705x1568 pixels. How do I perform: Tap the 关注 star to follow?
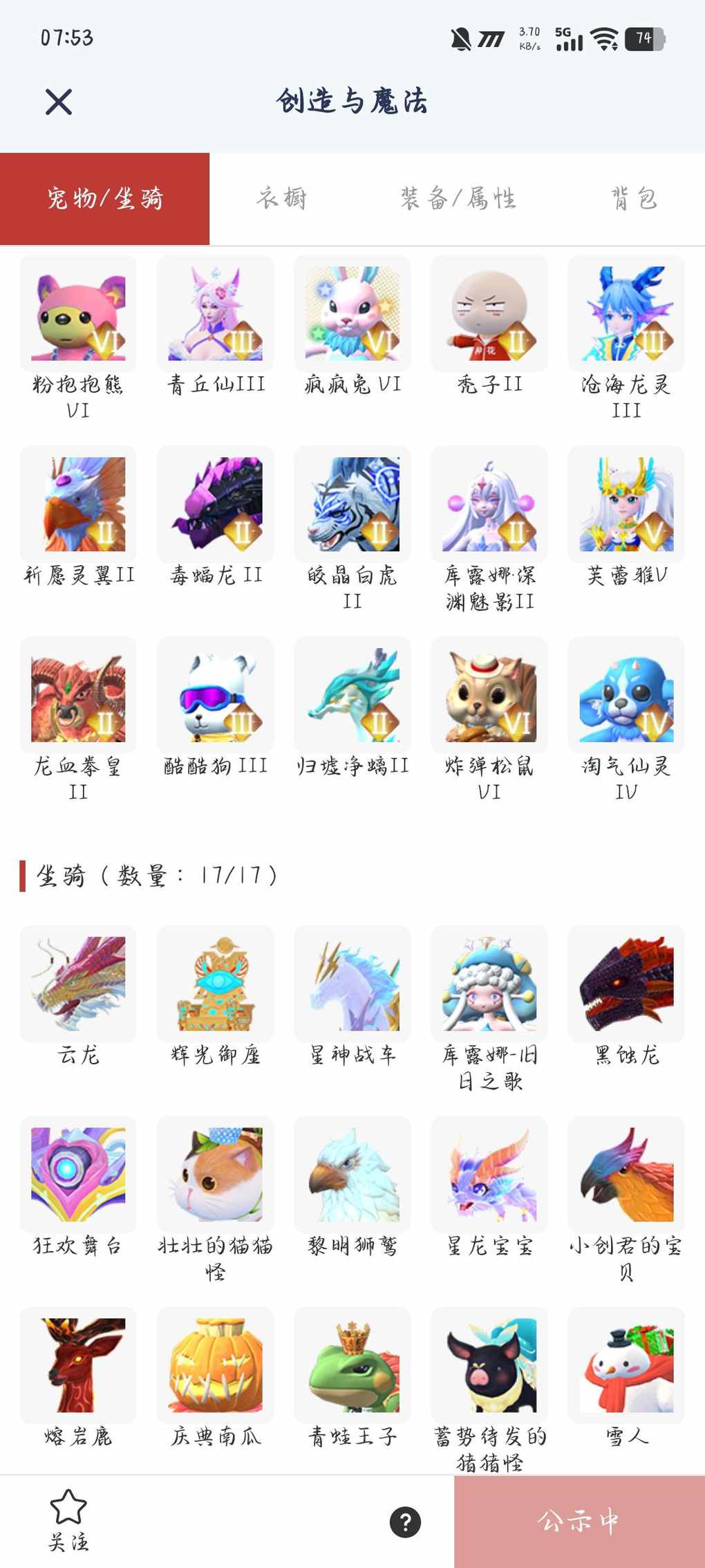(x=68, y=1520)
